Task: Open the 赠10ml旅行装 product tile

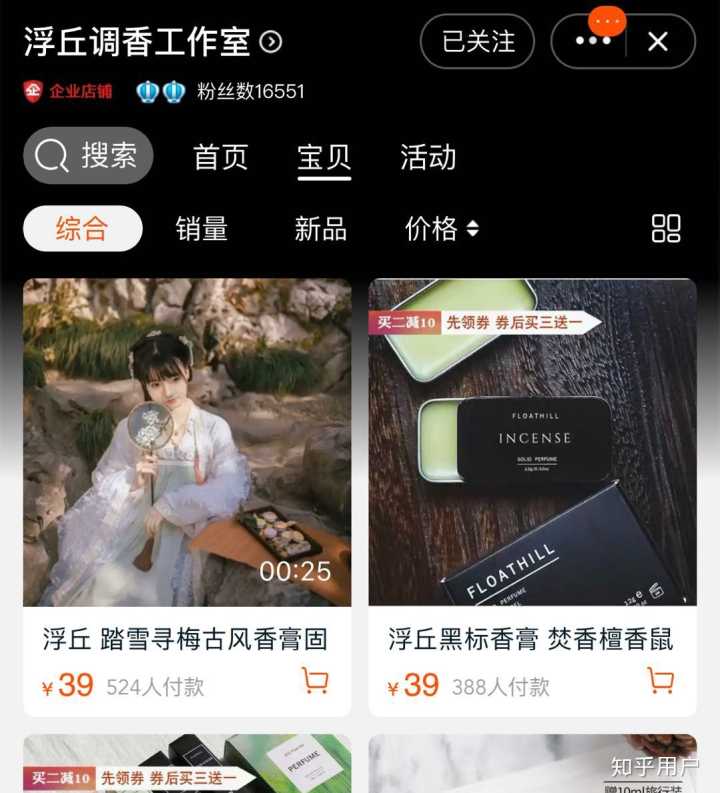Action: click(x=532, y=765)
